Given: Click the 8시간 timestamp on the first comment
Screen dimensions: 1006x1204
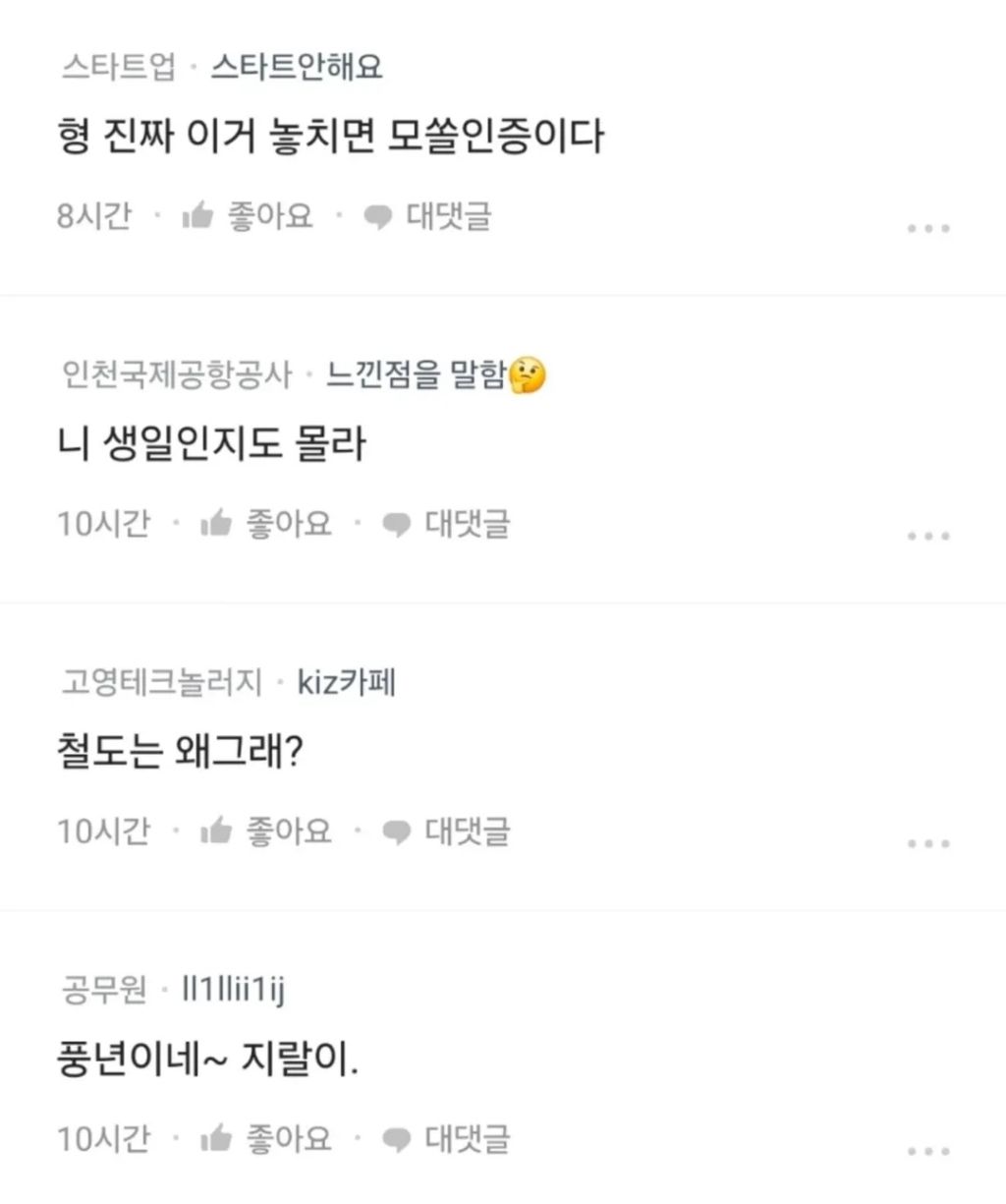Looking at the screenshot, I should coord(95,215).
